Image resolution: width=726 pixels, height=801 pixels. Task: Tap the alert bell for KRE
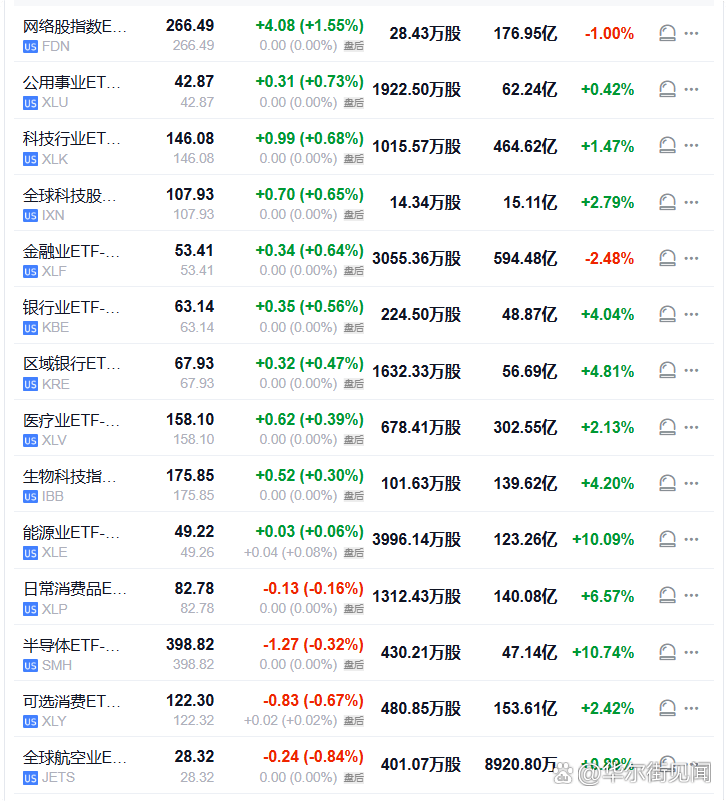coord(667,371)
